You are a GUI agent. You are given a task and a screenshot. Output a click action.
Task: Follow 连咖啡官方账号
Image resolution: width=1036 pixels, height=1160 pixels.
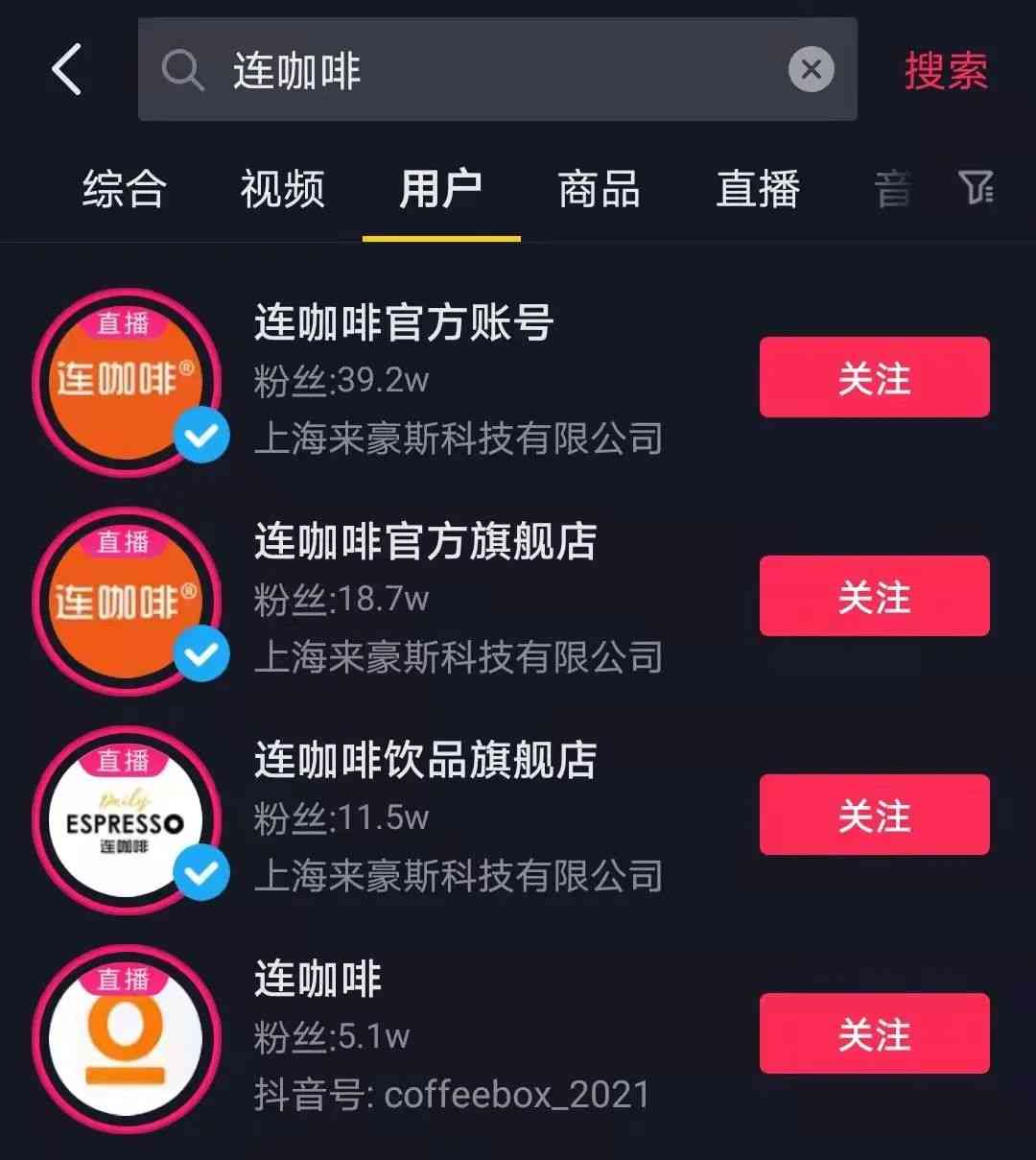(x=874, y=377)
